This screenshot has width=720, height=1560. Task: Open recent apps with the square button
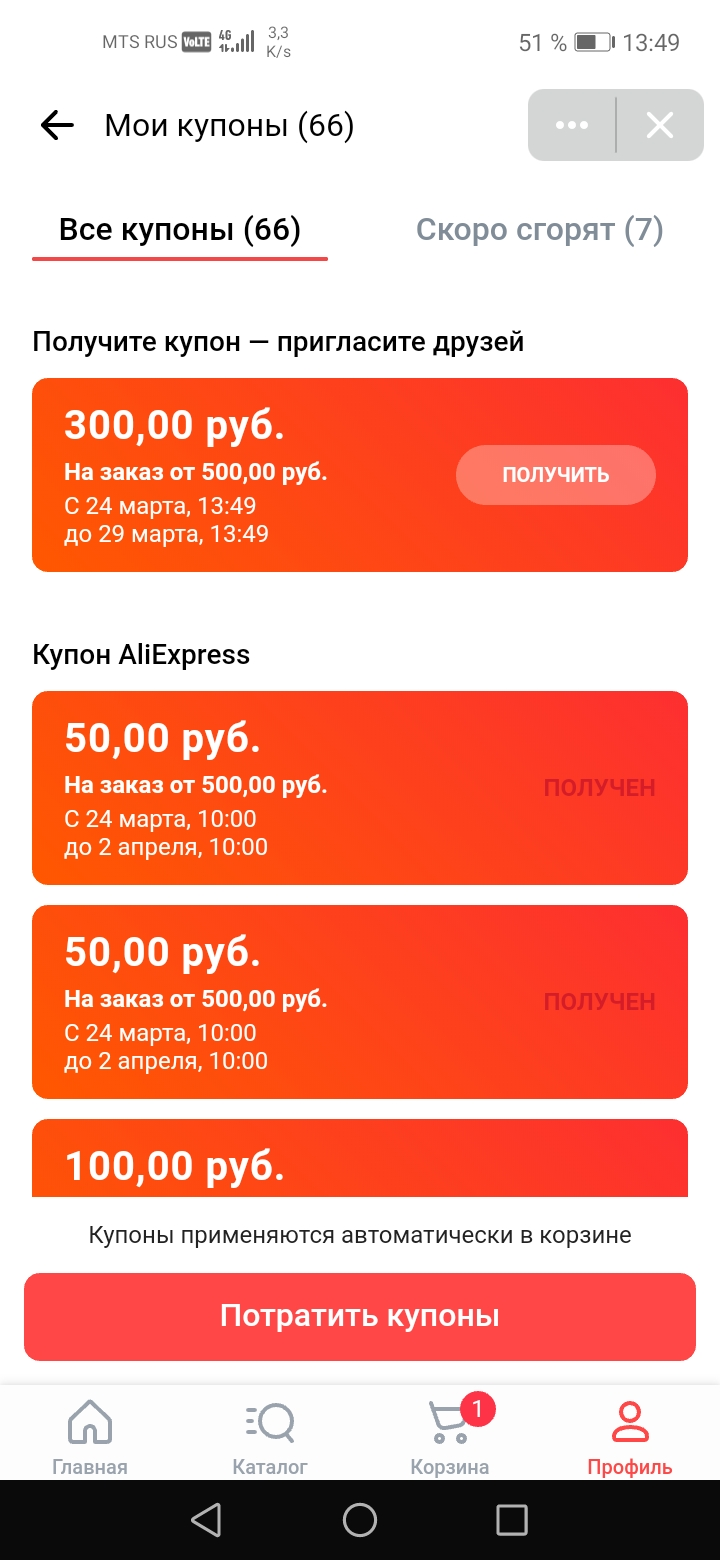point(512,1520)
